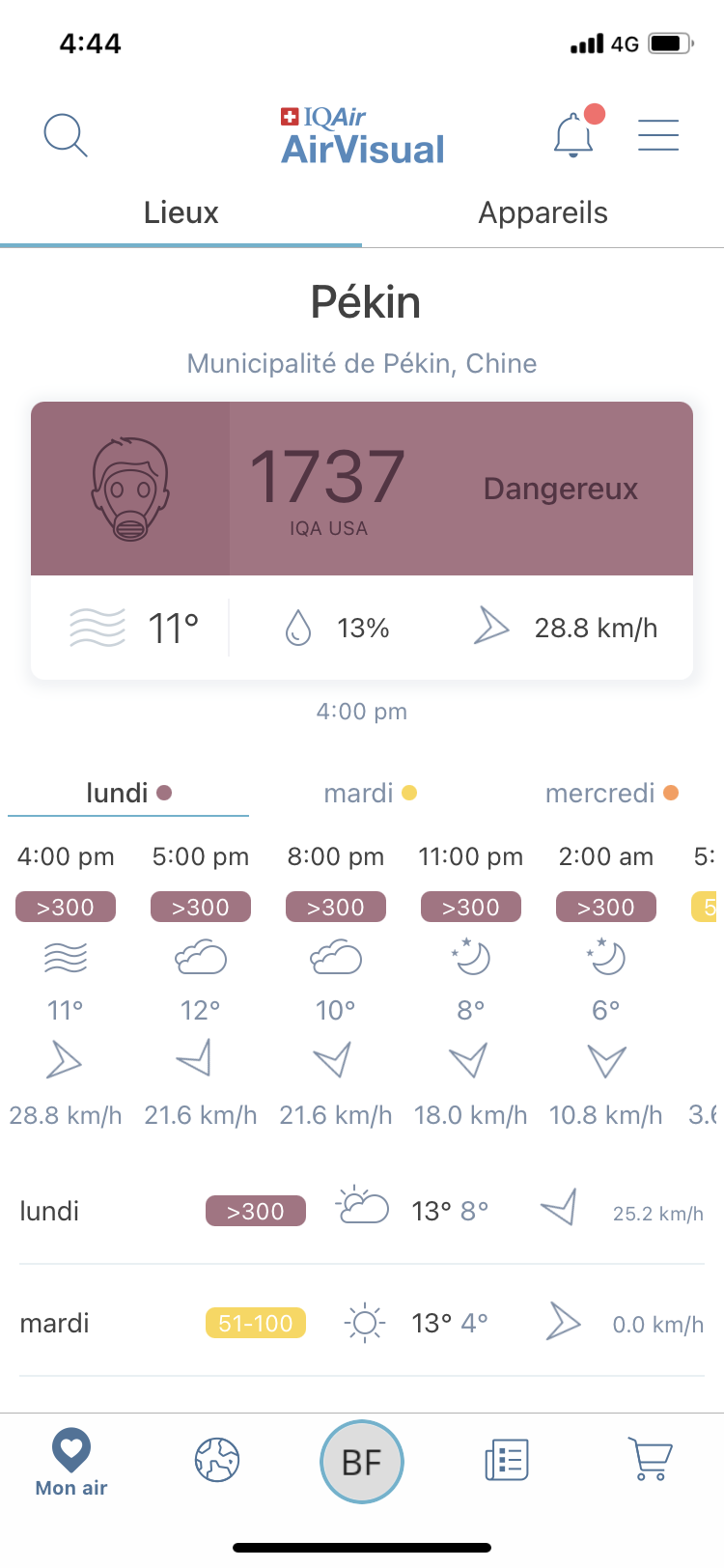Open the Mon air tab
Image resolution: width=724 pixels, height=1568 pixels.
pyautogui.click(x=71, y=1462)
